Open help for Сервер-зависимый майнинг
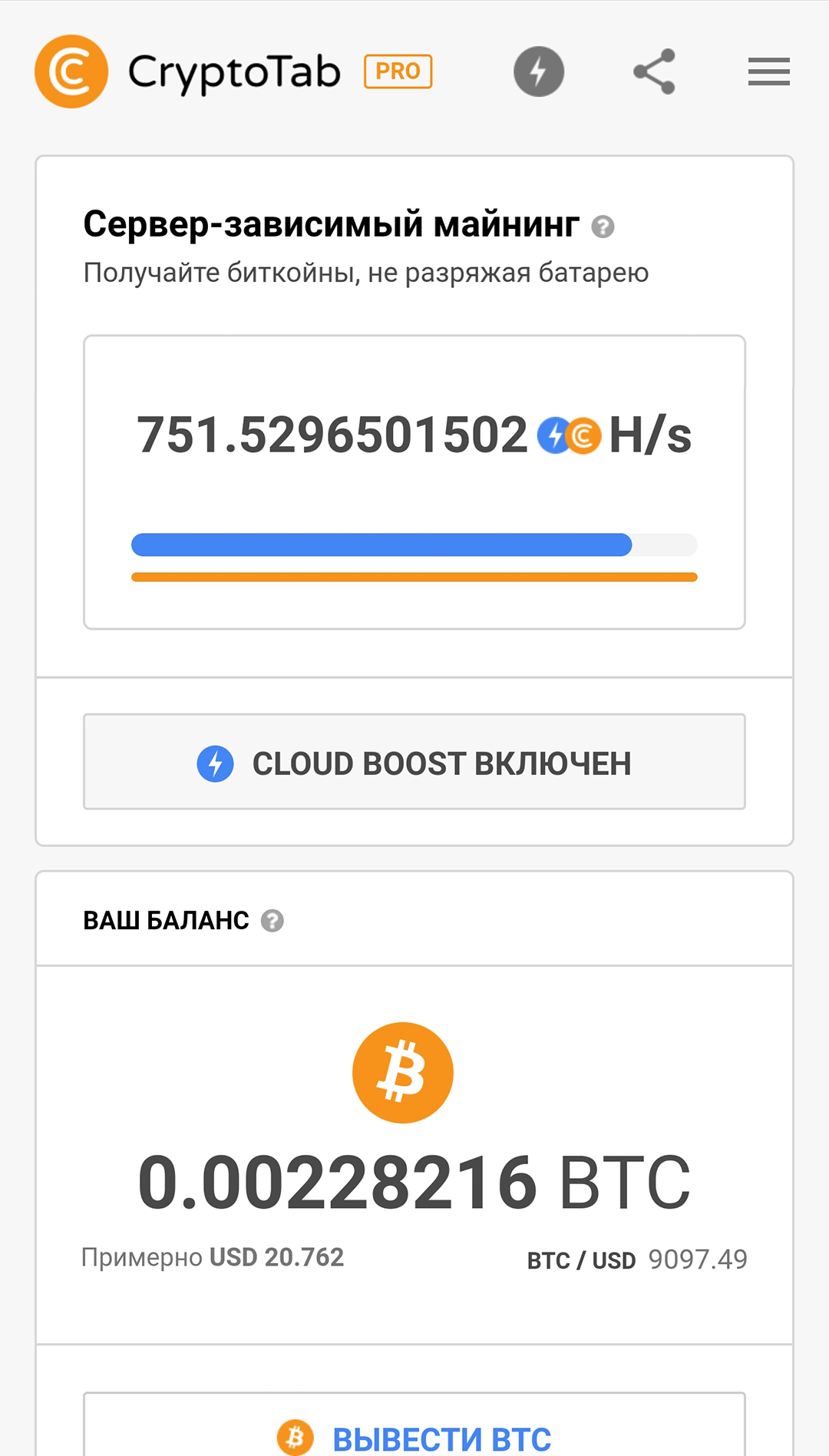This screenshot has width=829, height=1456. pos(603,227)
